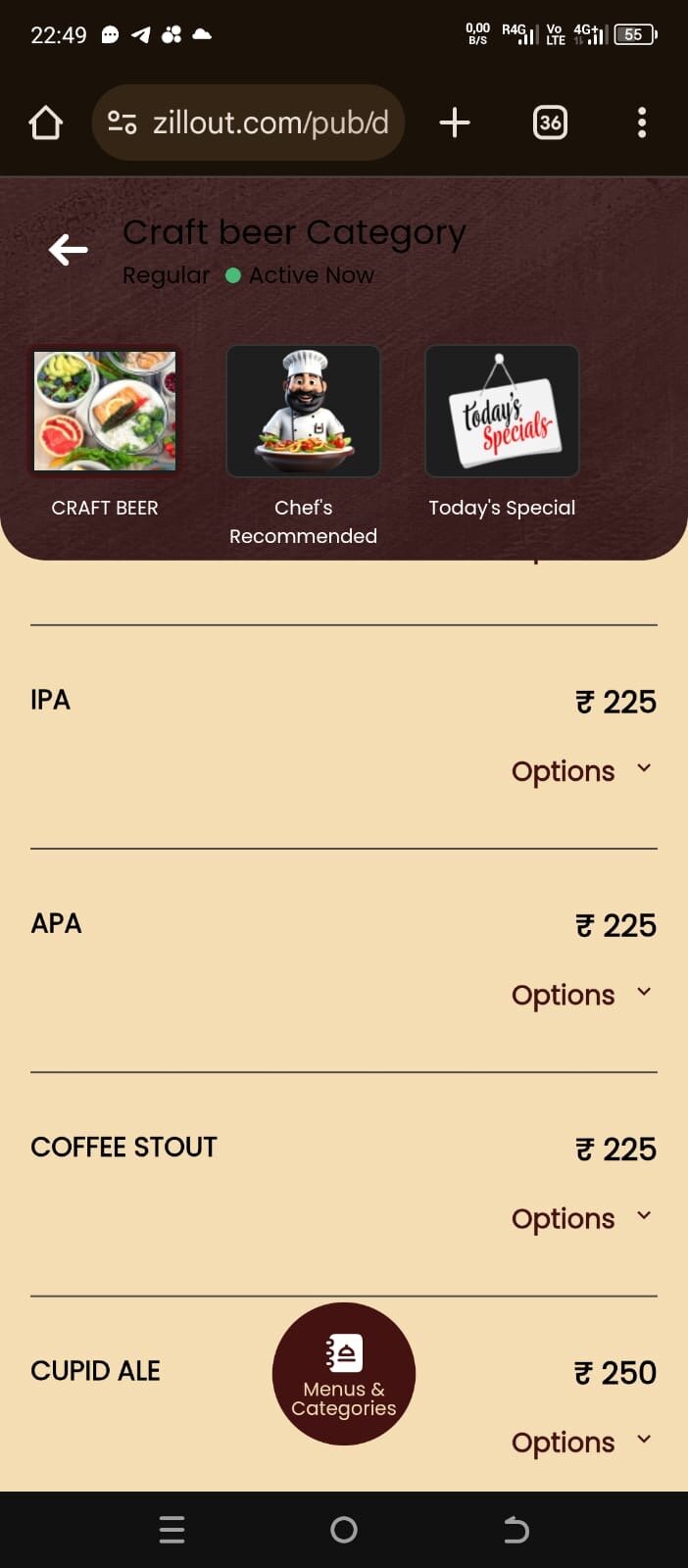Open the Chef's Recommended category

[x=304, y=412]
